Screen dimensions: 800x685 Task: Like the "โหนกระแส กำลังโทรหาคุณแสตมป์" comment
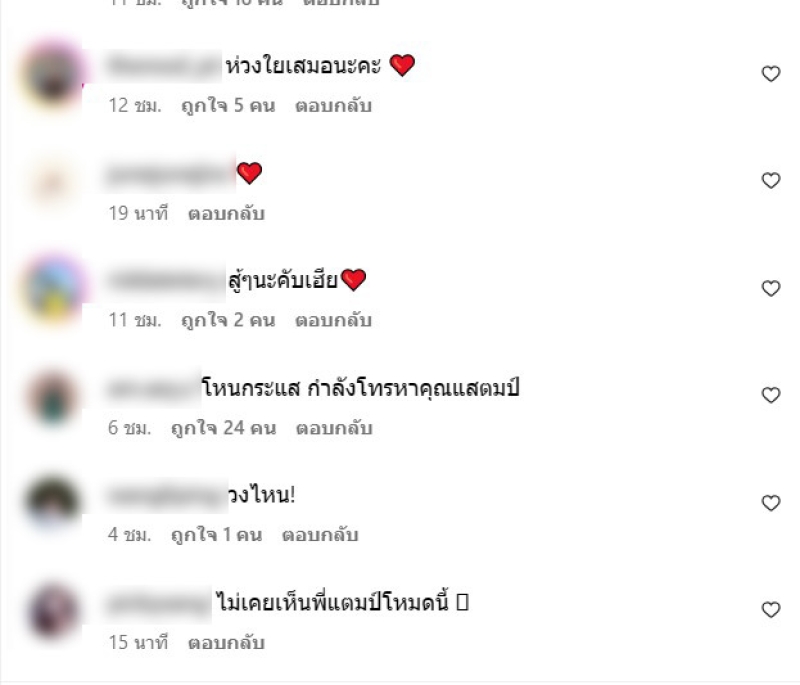[x=771, y=395]
